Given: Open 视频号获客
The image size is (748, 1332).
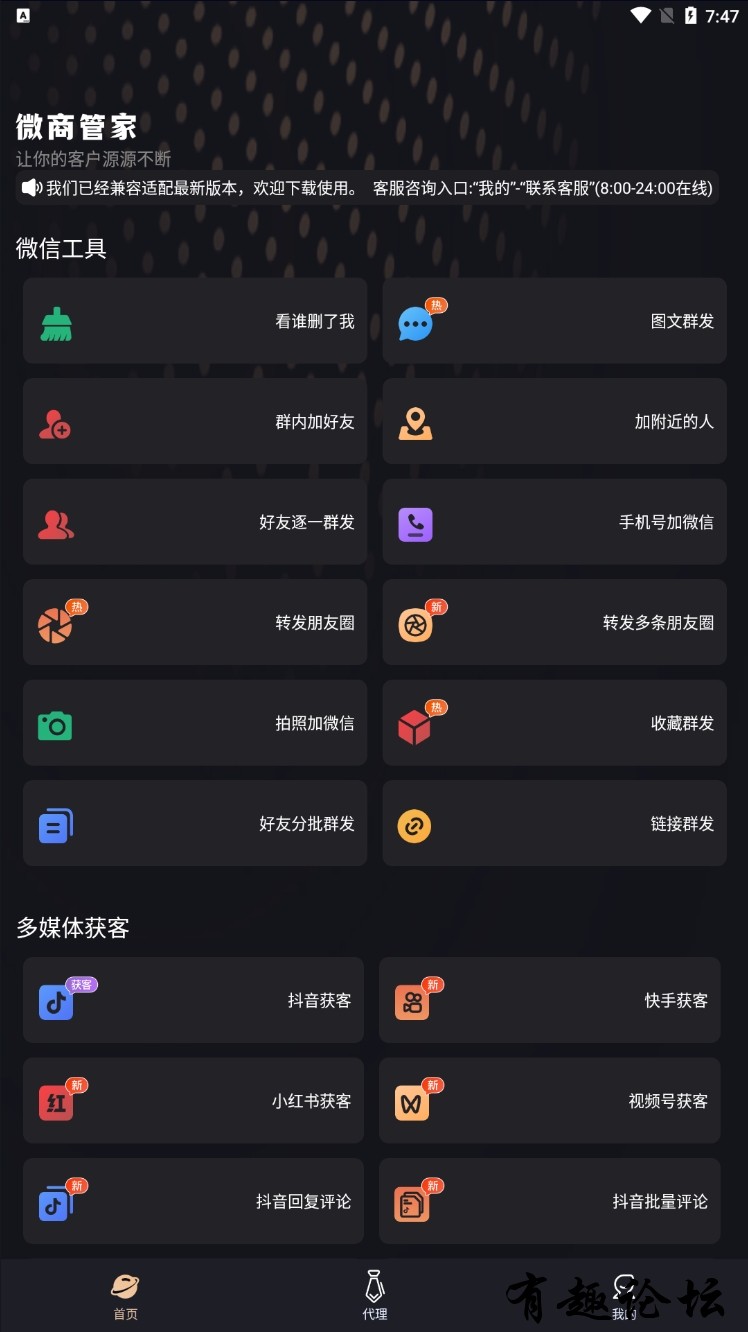Looking at the screenshot, I should tap(549, 1100).
